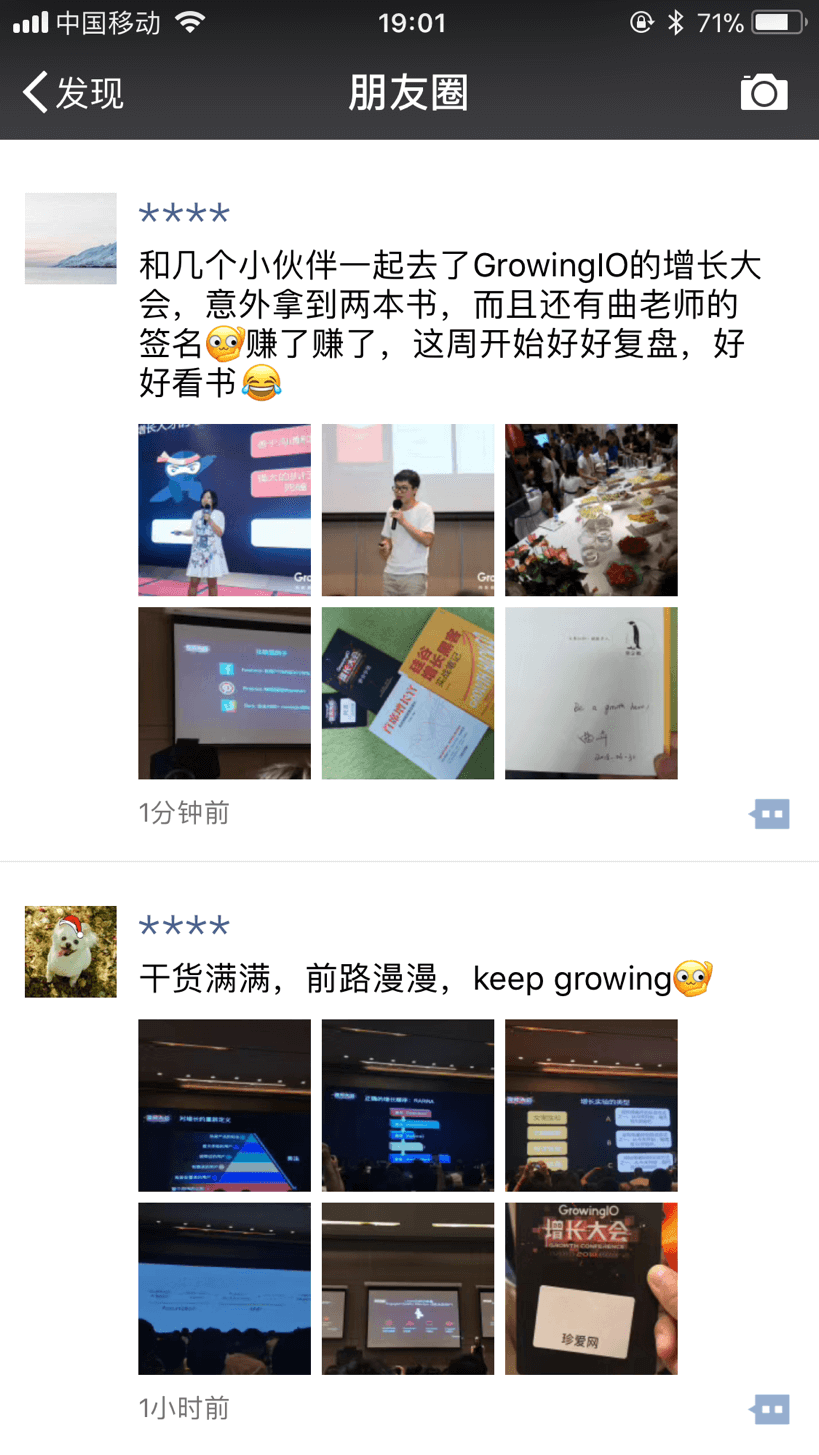
Task: Open the 增长实验的类型 slide photo
Action: (591, 1105)
